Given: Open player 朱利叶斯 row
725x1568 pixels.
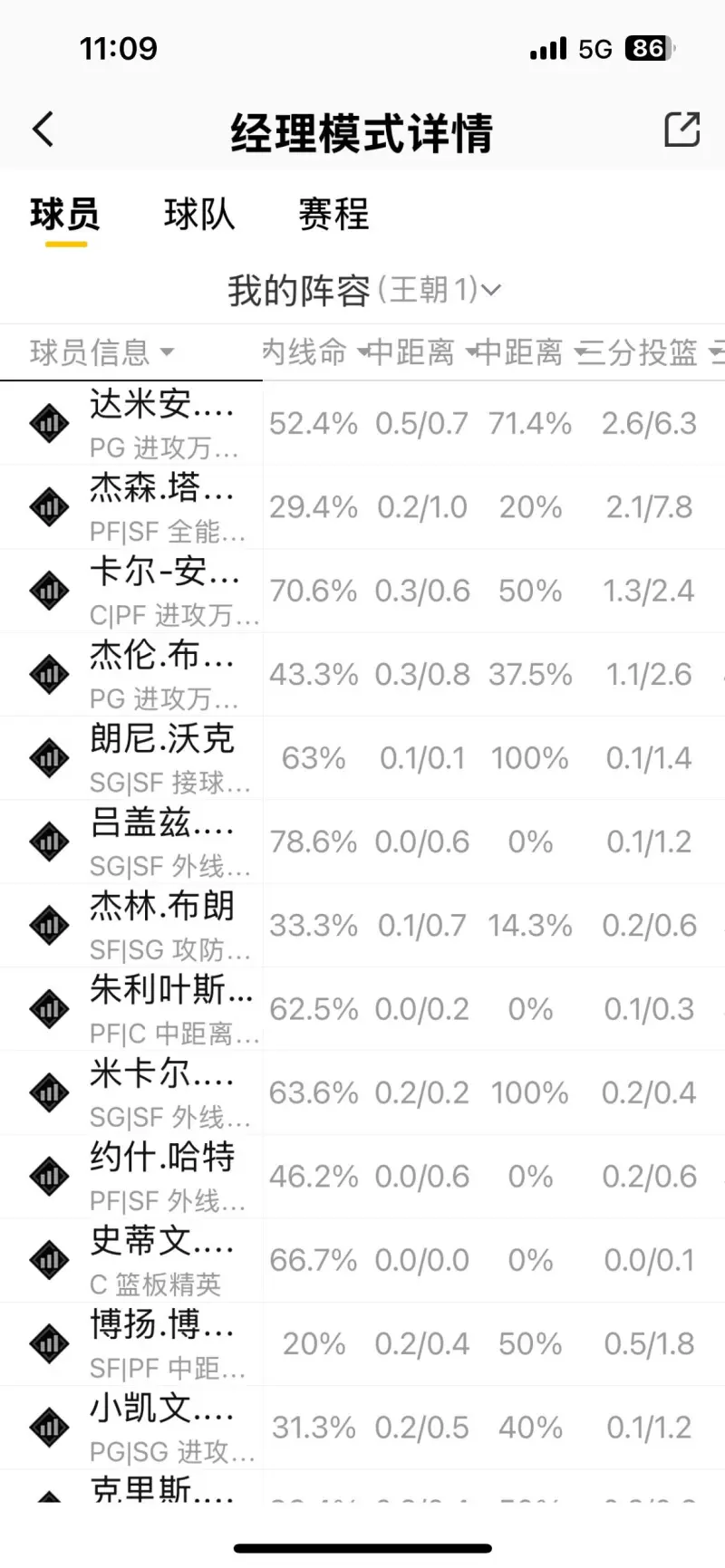Looking at the screenshot, I should [x=362, y=1009].
